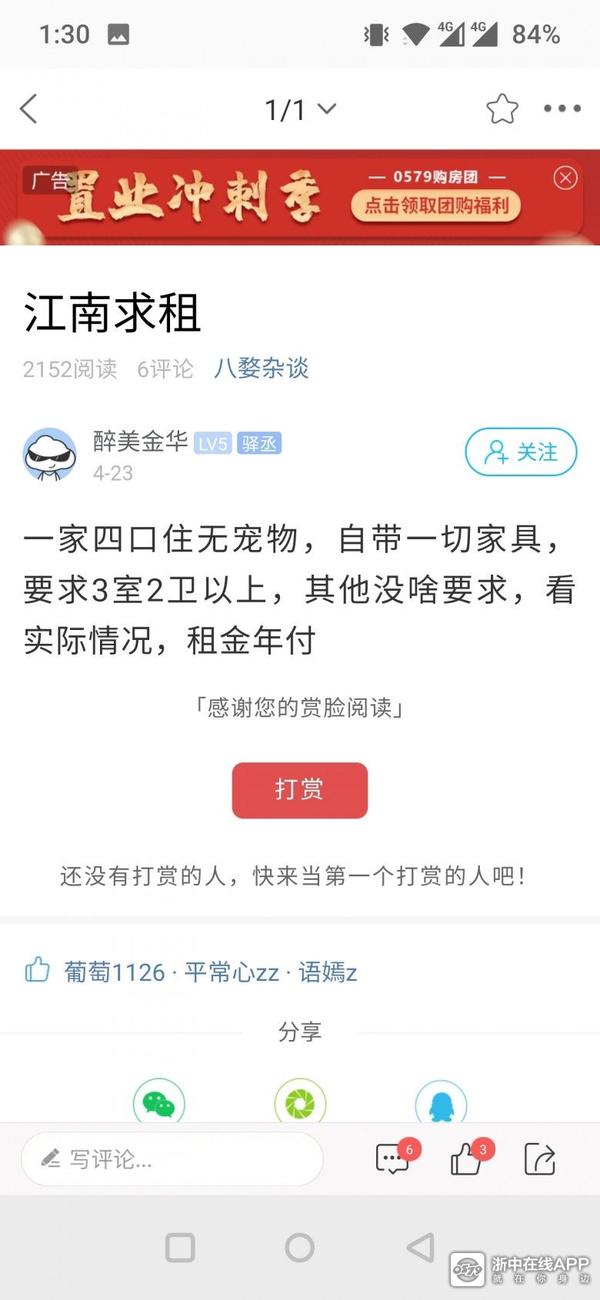The width and height of the screenshot is (600, 1300).
Task: Favorite this post with the star icon
Action: click(x=502, y=109)
